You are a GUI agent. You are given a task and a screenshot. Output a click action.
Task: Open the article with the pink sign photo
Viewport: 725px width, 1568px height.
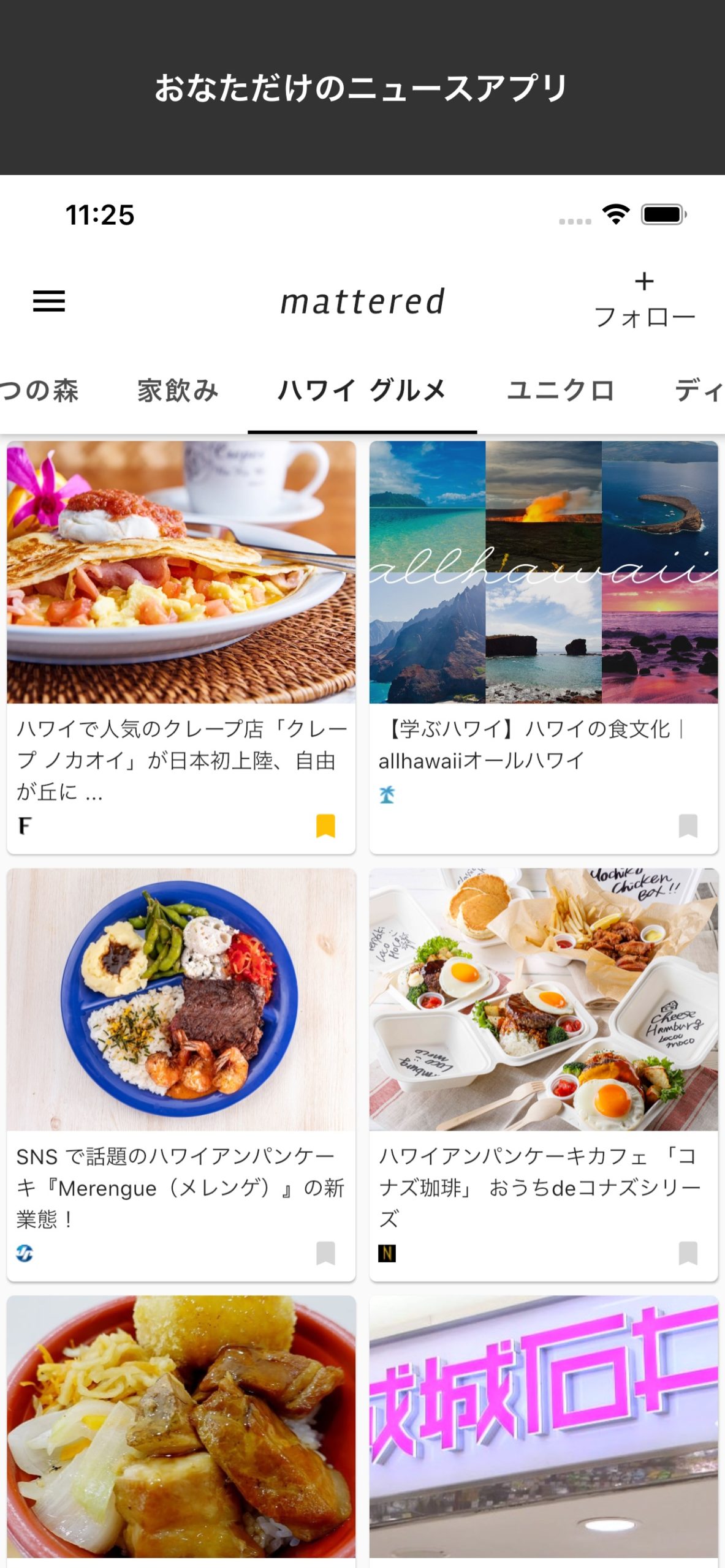point(543,1427)
